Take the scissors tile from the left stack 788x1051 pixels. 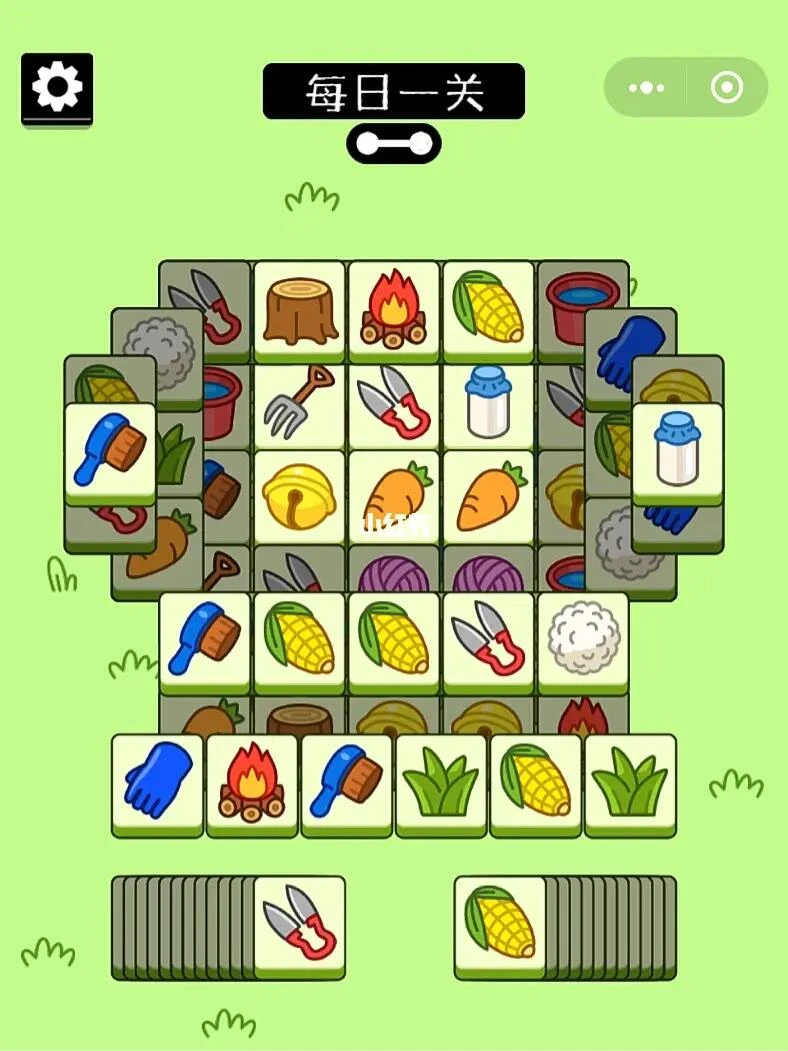(299, 924)
